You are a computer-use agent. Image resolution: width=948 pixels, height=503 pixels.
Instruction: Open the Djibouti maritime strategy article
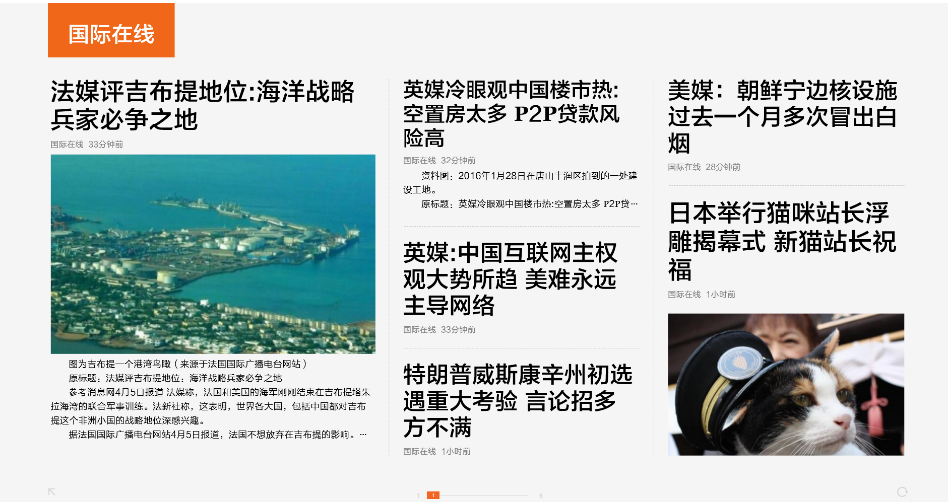203,106
